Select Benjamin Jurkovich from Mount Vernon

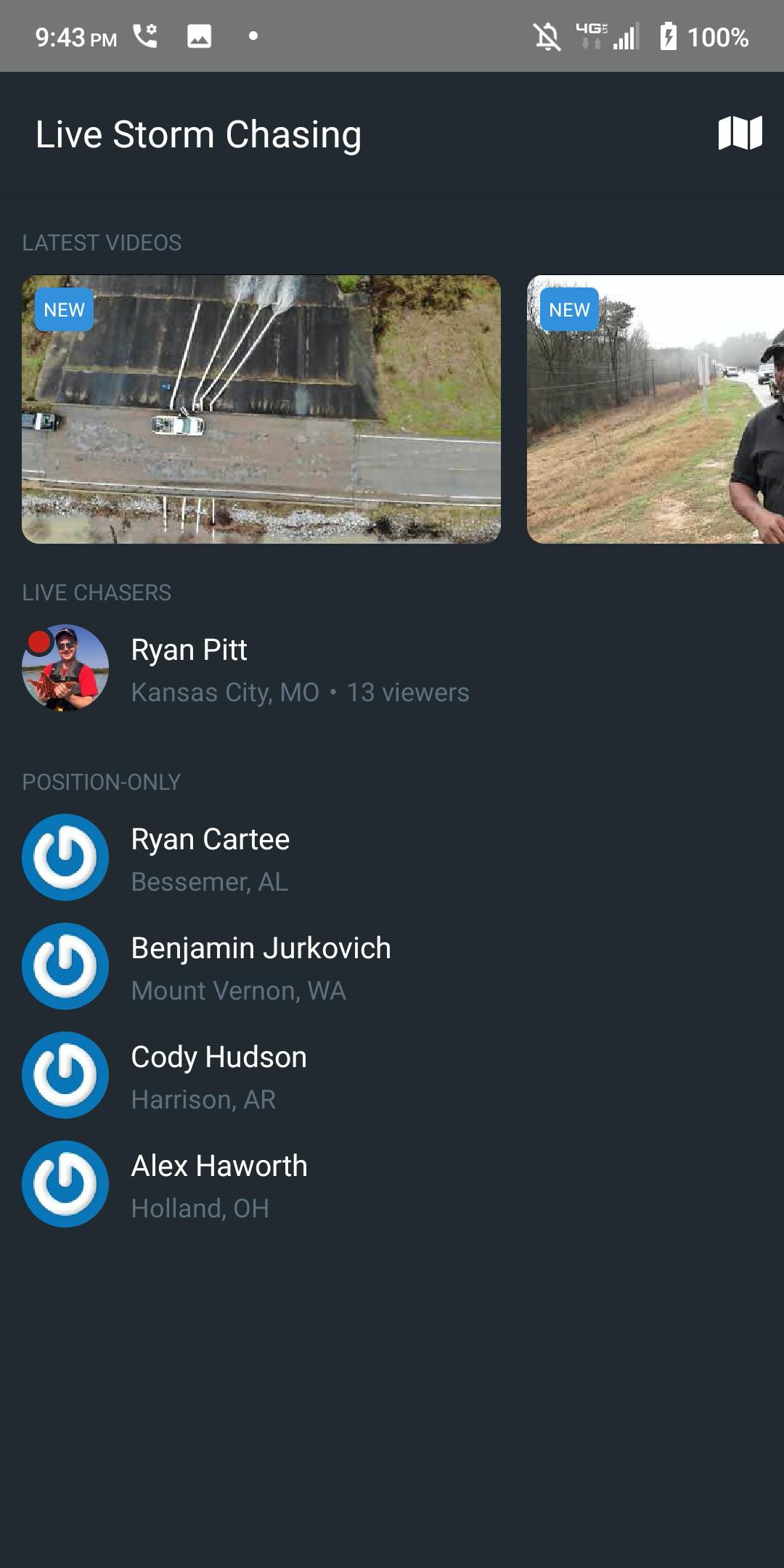point(260,967)
